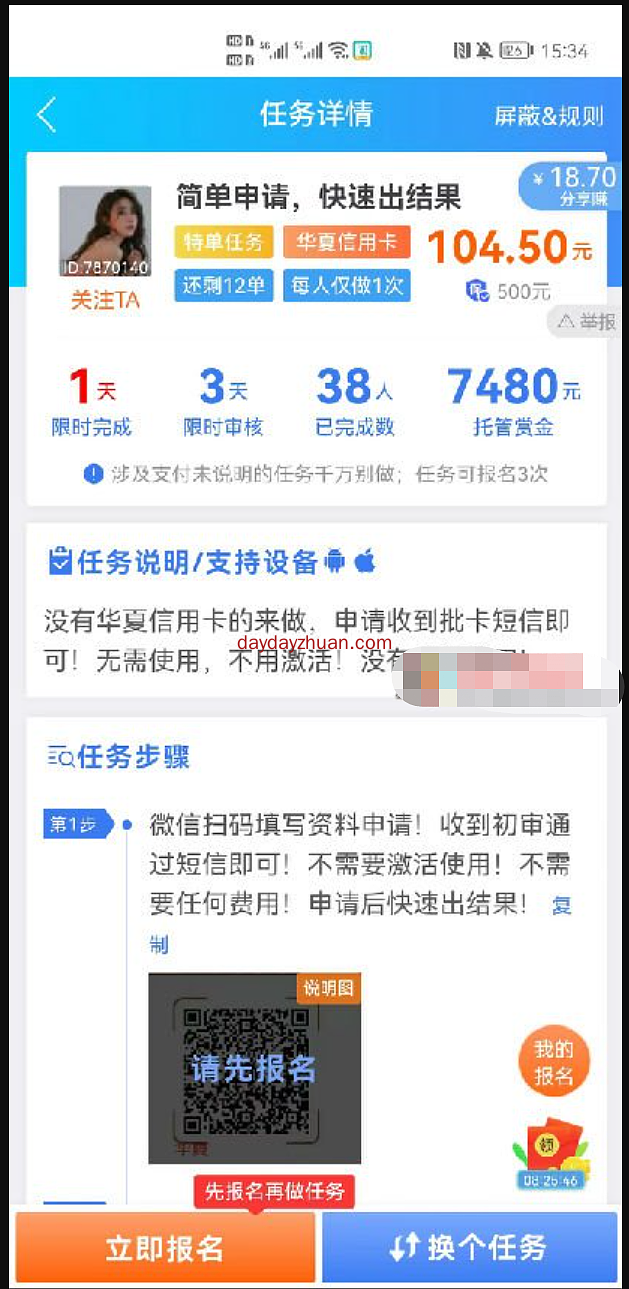The height and width of the screenshot is (1289, 629).
Task: Sign up now with 立即报名
Action: click(x=165, y=1247)
